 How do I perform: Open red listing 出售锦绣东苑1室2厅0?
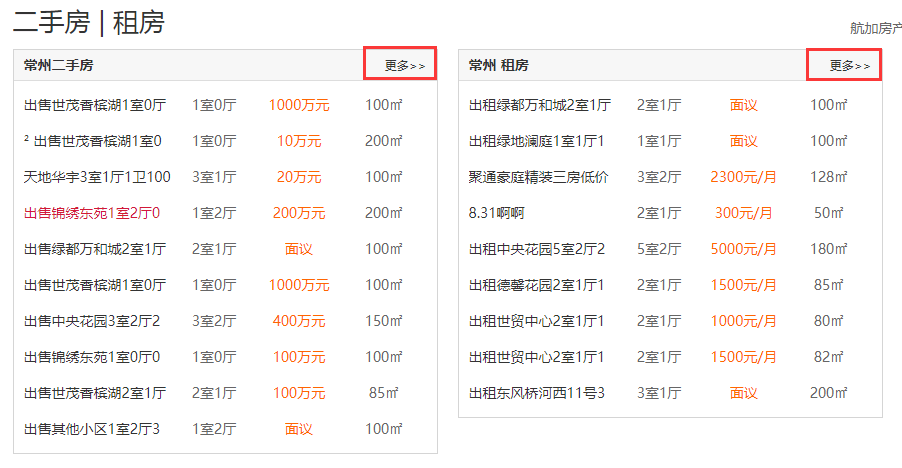tap(92, 213)
